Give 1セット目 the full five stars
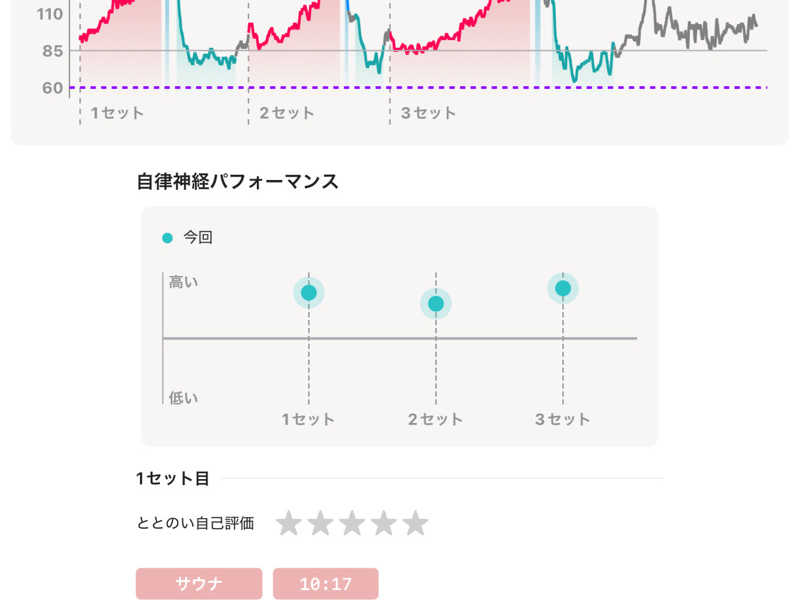 415,523
